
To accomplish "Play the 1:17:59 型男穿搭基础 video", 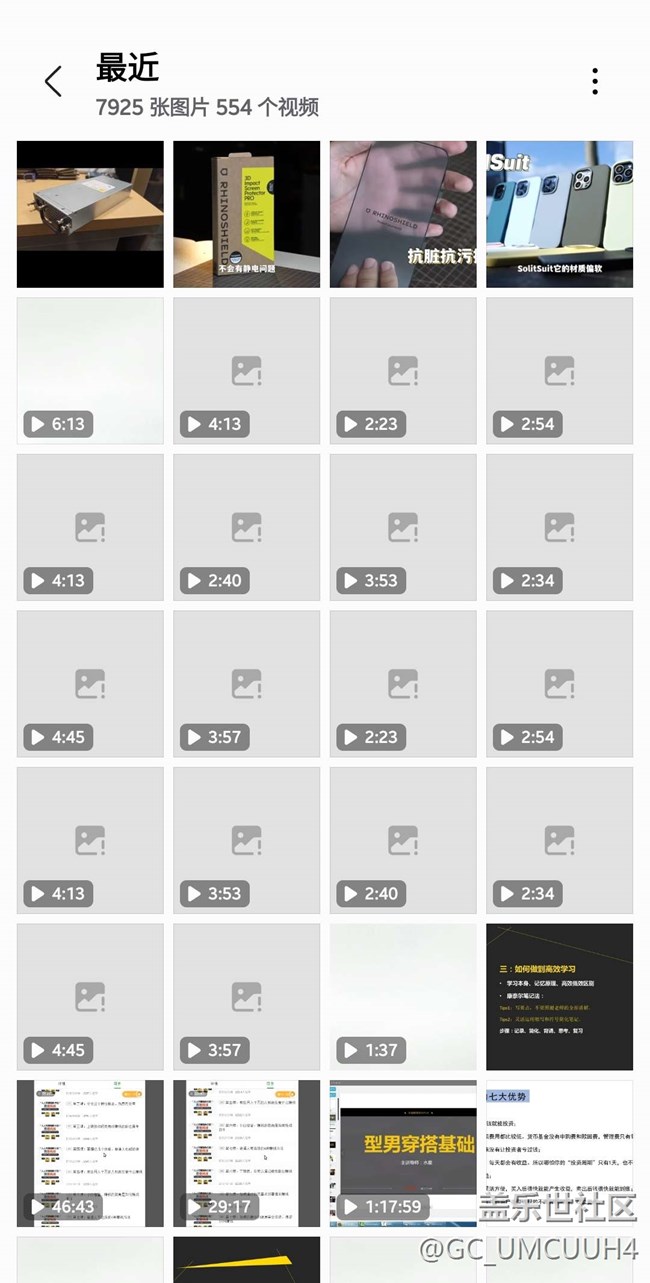I will coord(403,1153).
